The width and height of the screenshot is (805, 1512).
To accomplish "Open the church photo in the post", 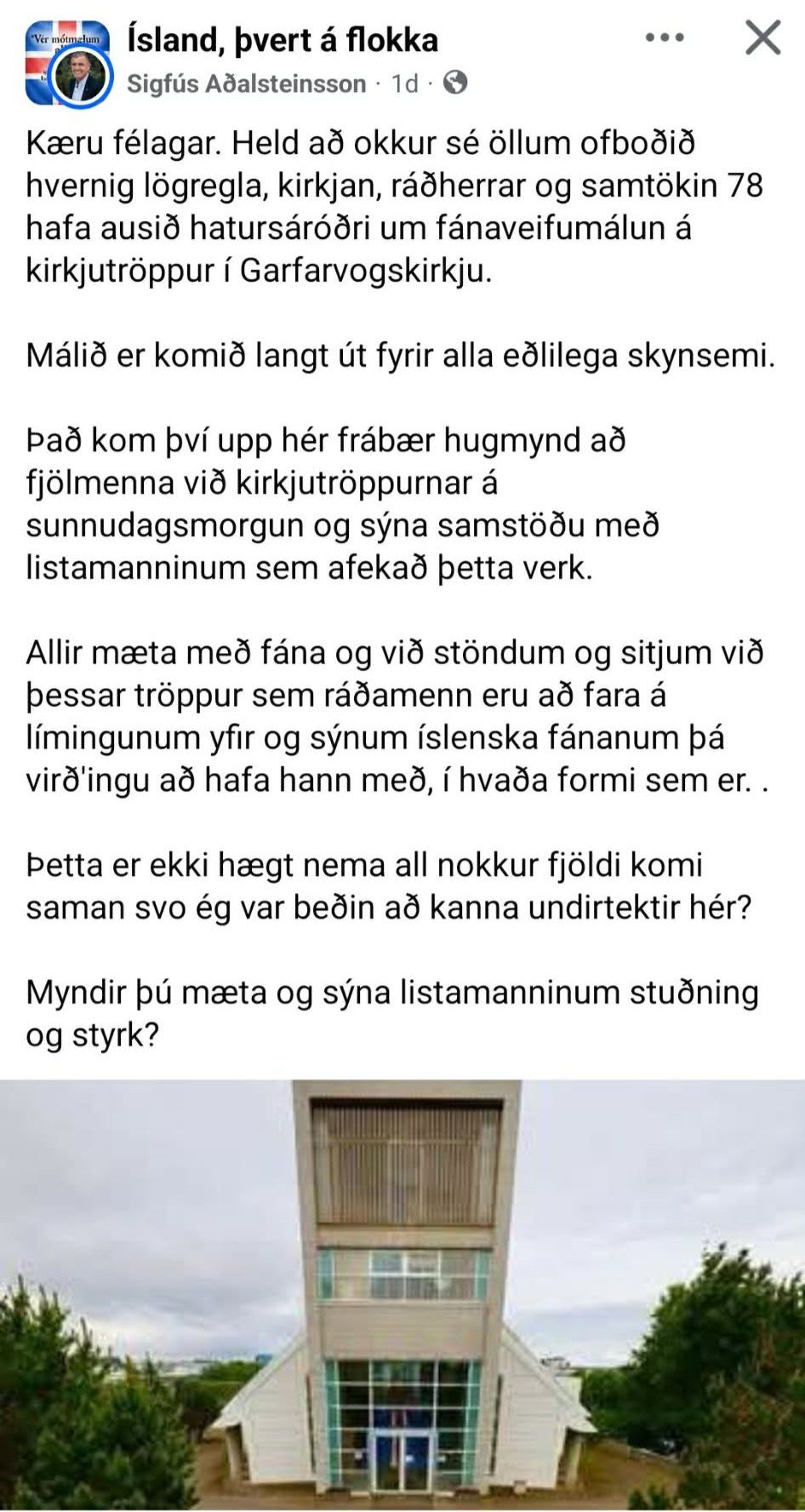I will (402, 1296).
